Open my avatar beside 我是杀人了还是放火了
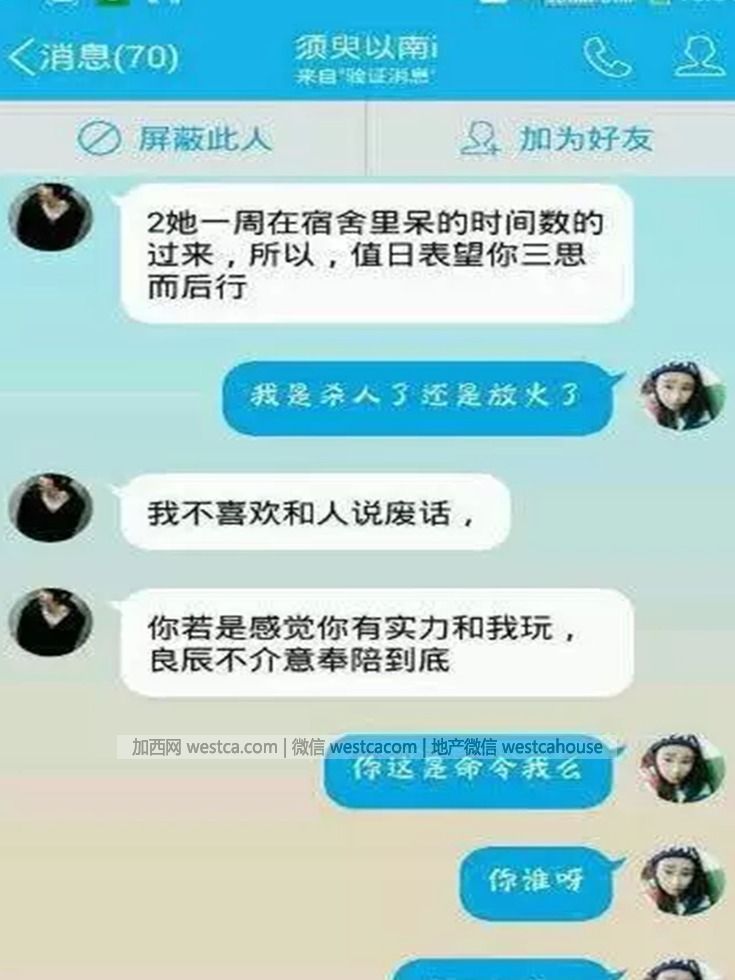Screen dimensions: 735x980 (681, 396)
